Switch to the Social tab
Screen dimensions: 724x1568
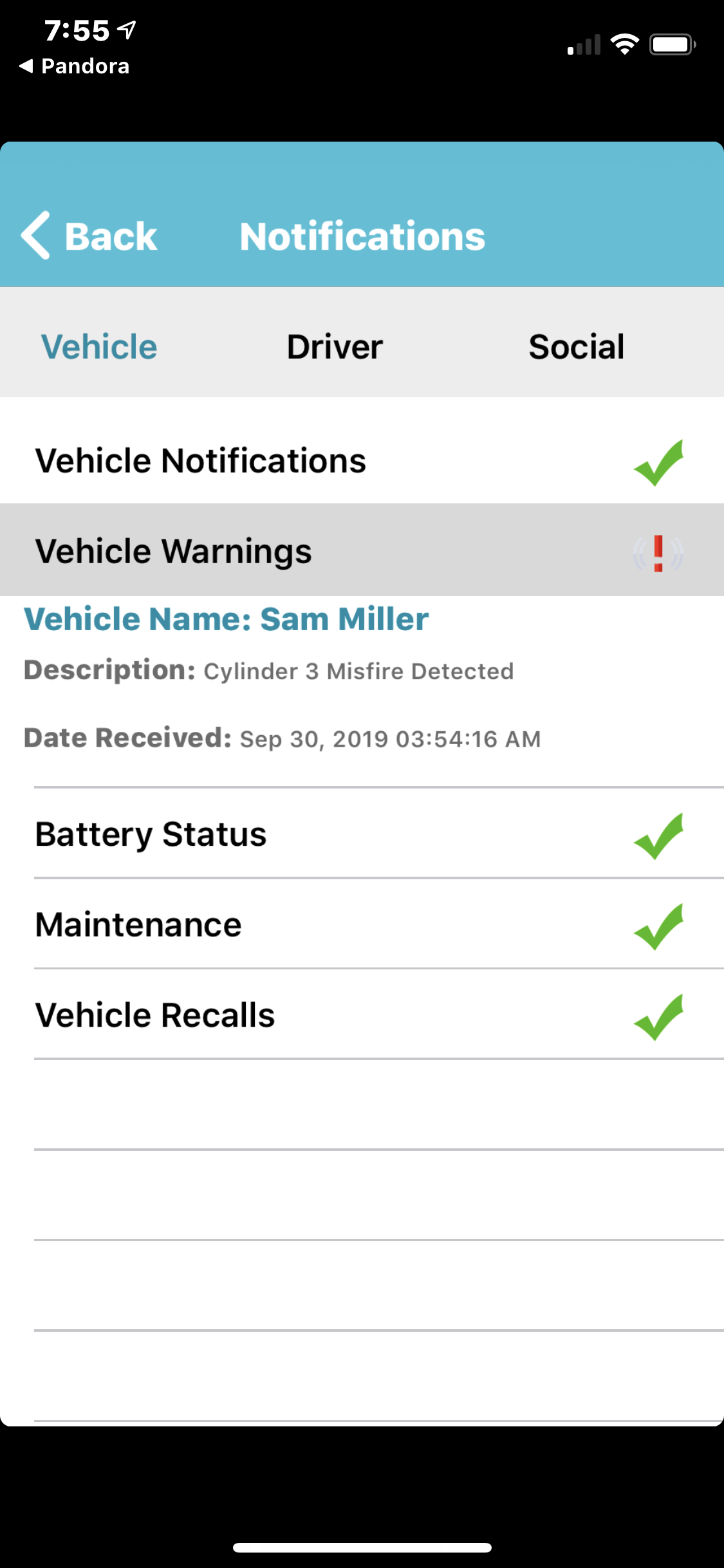tap(576, 347)
